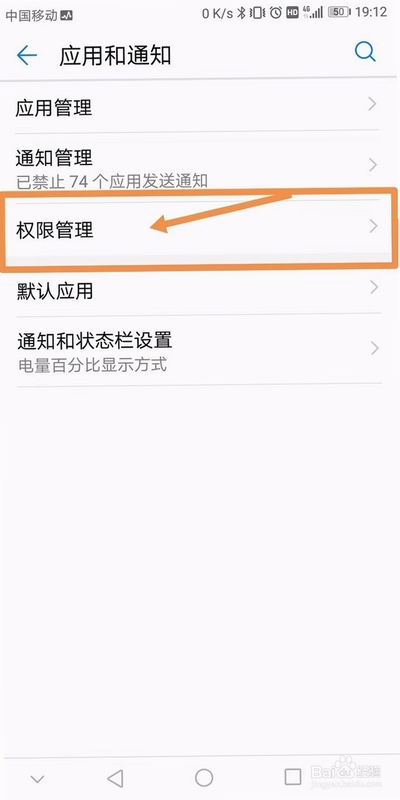This screenshot has height=800, width=400.
Task: Go back using the top-left arrow
Action: (27, 55)
